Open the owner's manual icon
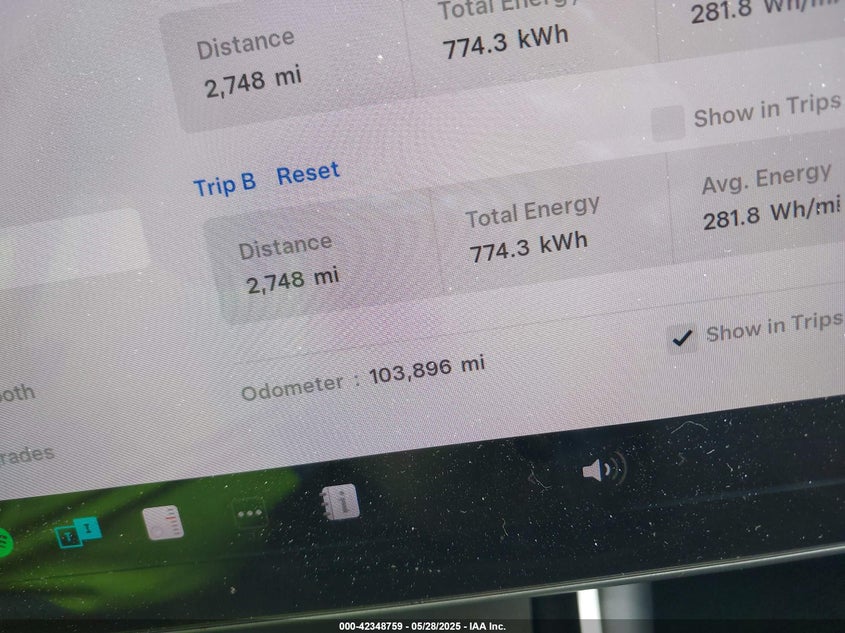 click(340, 503)
